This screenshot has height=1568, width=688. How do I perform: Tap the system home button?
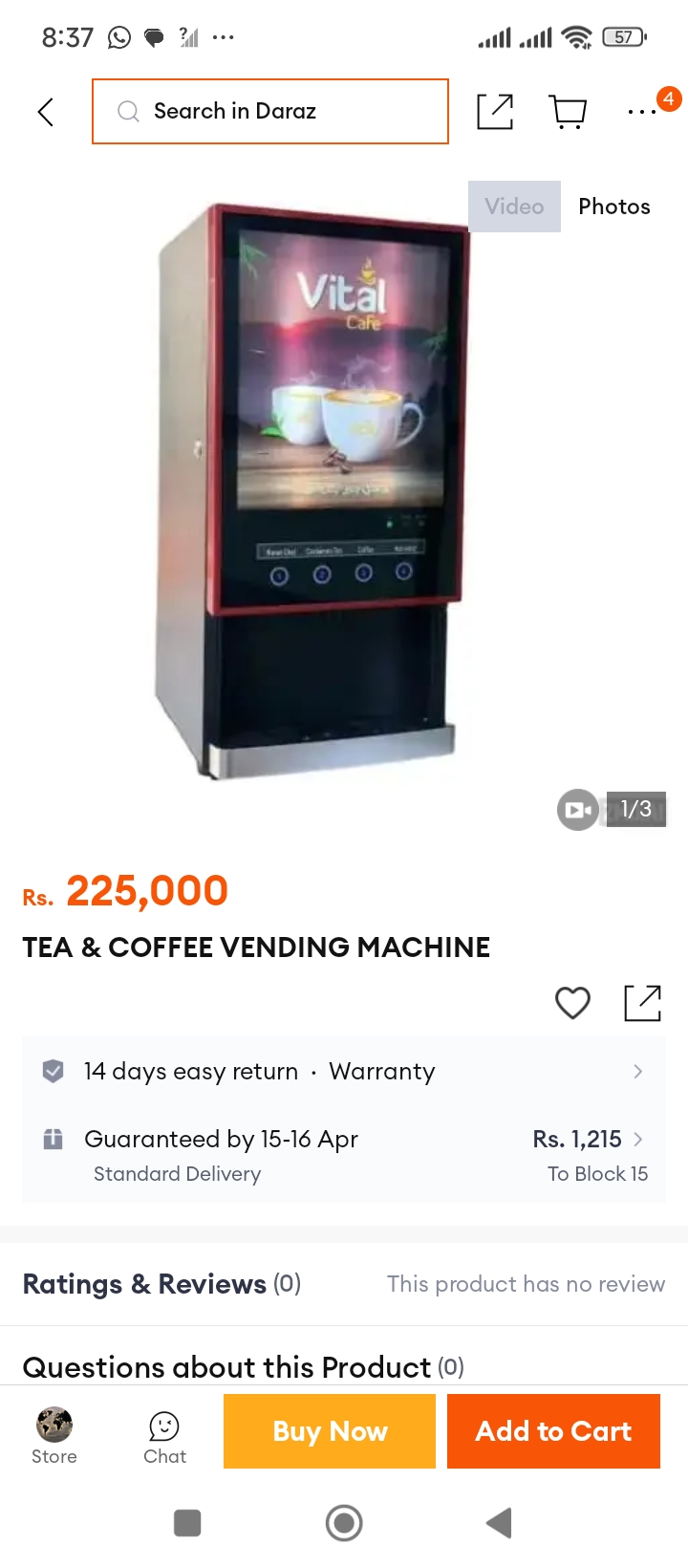point(344,1523)
